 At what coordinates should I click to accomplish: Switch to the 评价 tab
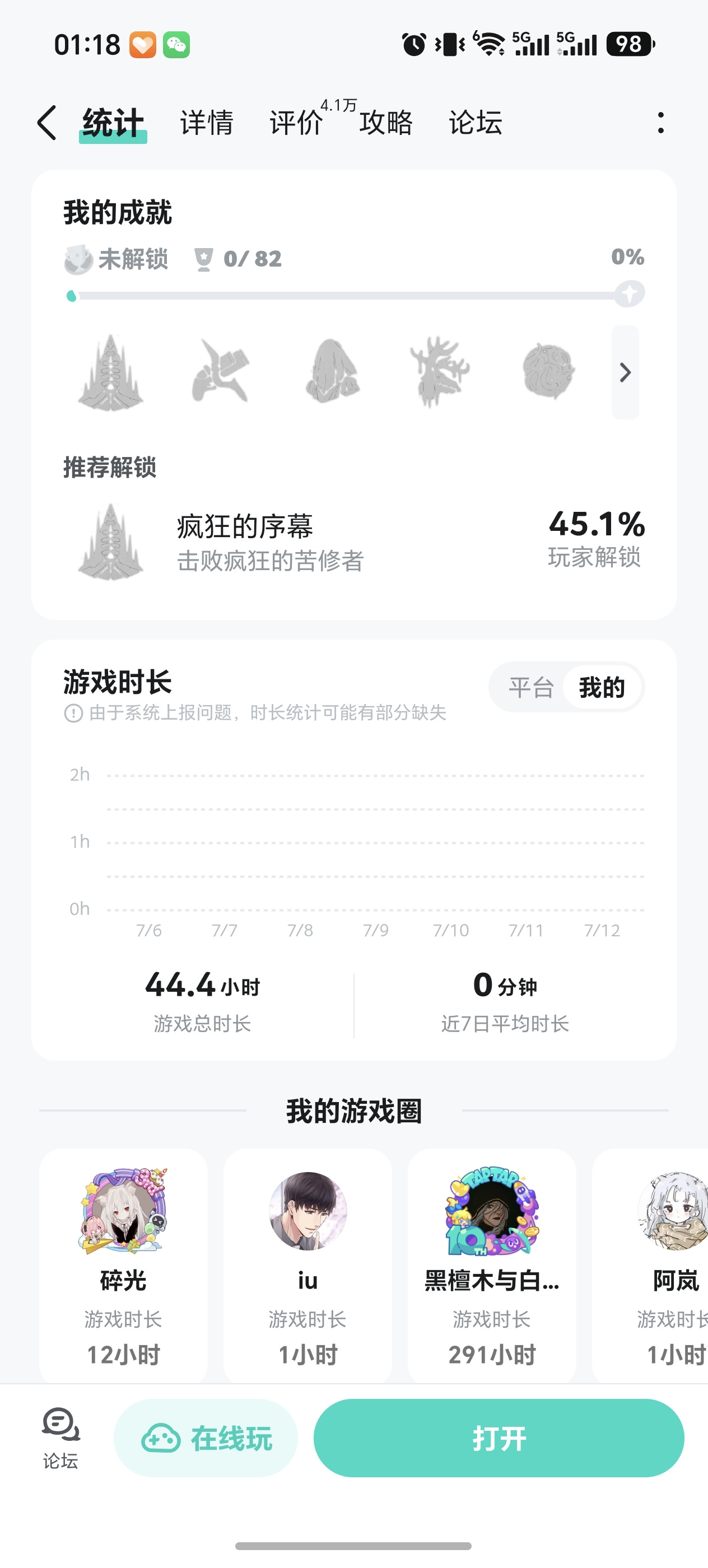[296, 122]
